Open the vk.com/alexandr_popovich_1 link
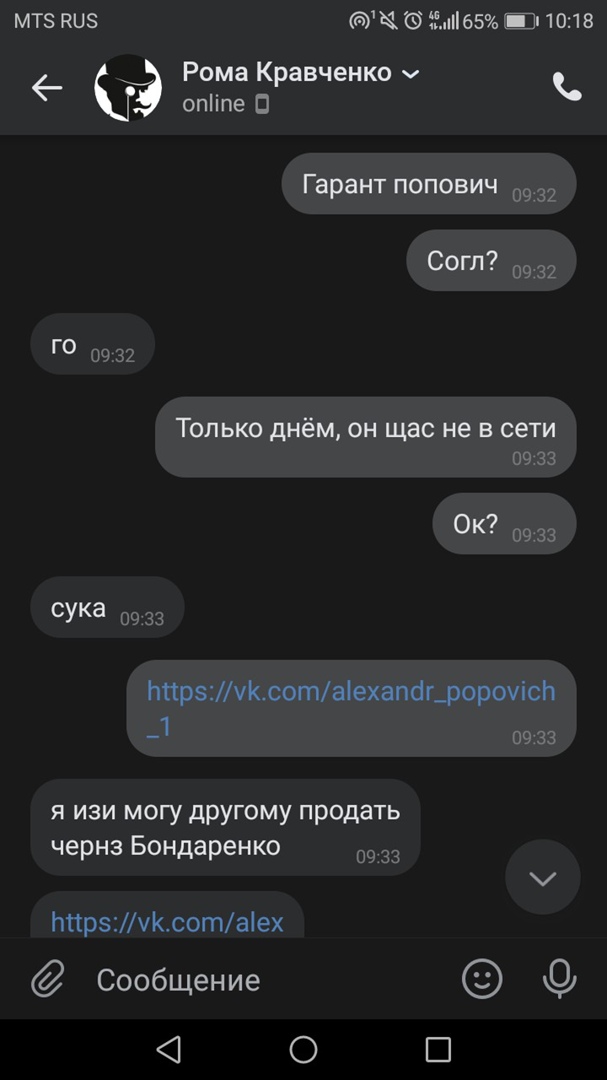The height and width of the screenshot is (1080, 607). click(x=350, y=707)
